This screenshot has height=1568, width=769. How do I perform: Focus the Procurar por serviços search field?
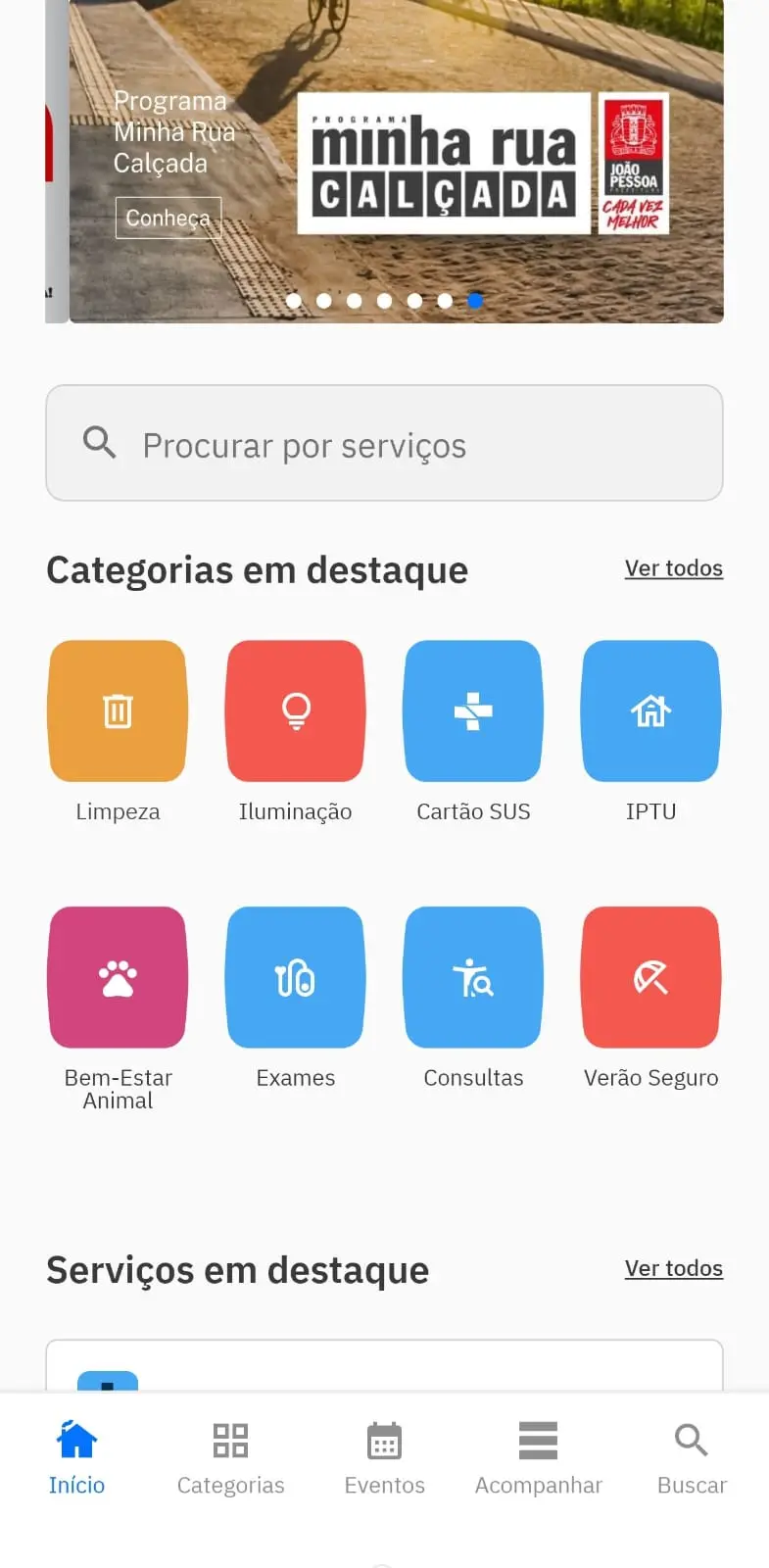click(x=384, y=443)
